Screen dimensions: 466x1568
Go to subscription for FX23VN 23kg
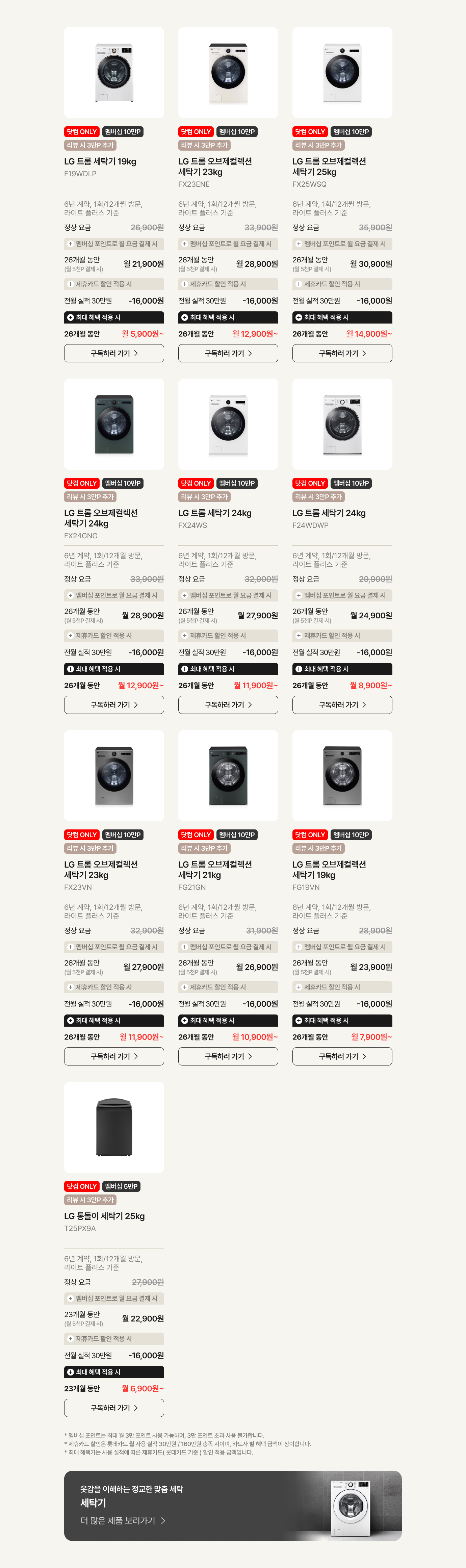click(114, 1056)
